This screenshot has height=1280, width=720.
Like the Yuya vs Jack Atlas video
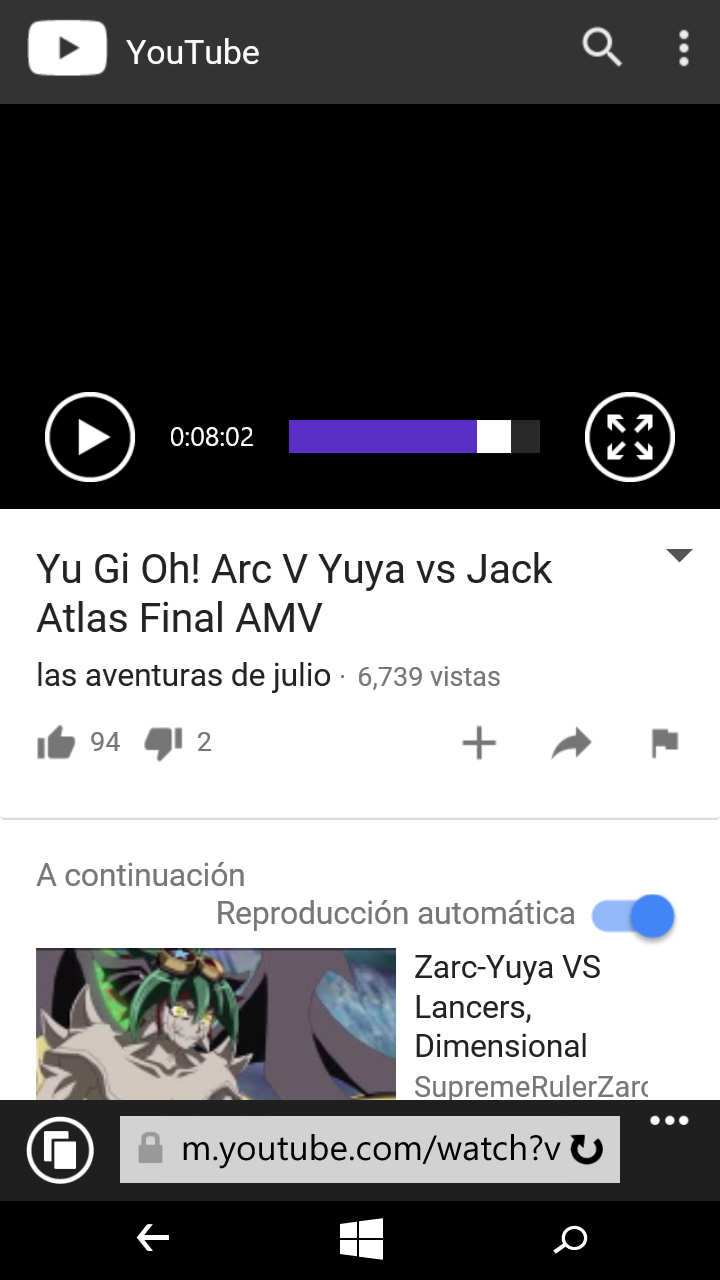[x=56, y=743]
